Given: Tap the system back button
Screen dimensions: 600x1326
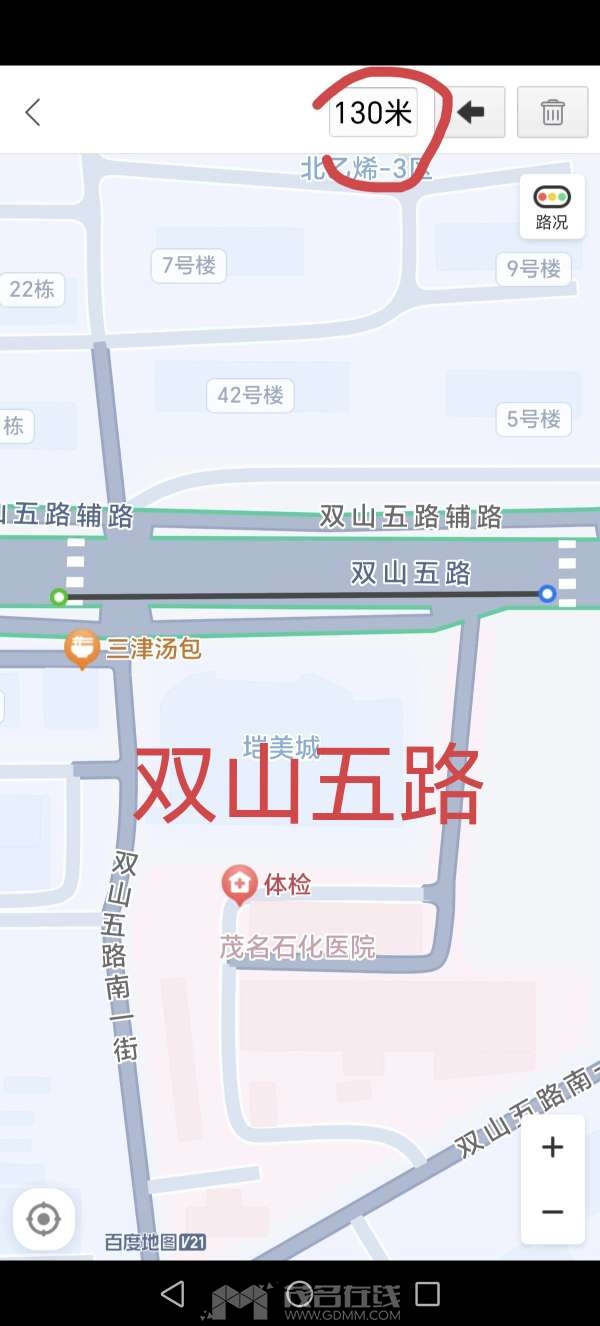Looking at the screenshot, I should pyautogui.click(x=173, y=1294).
